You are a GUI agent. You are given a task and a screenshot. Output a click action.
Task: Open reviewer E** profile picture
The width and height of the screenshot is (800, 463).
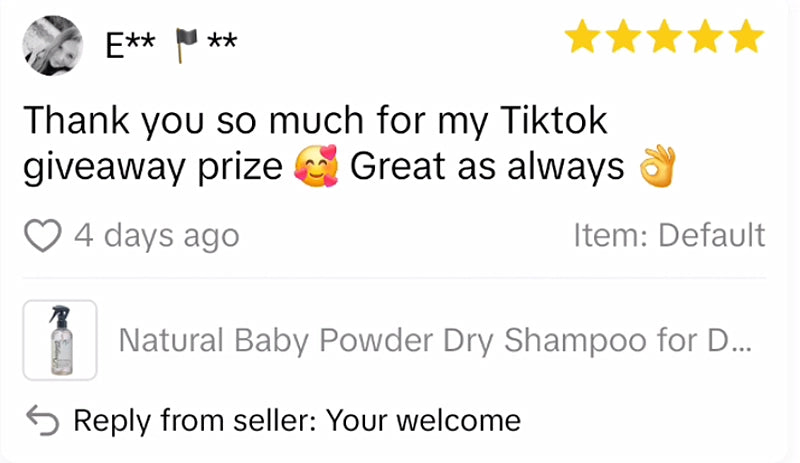click(x=52, y=45)
